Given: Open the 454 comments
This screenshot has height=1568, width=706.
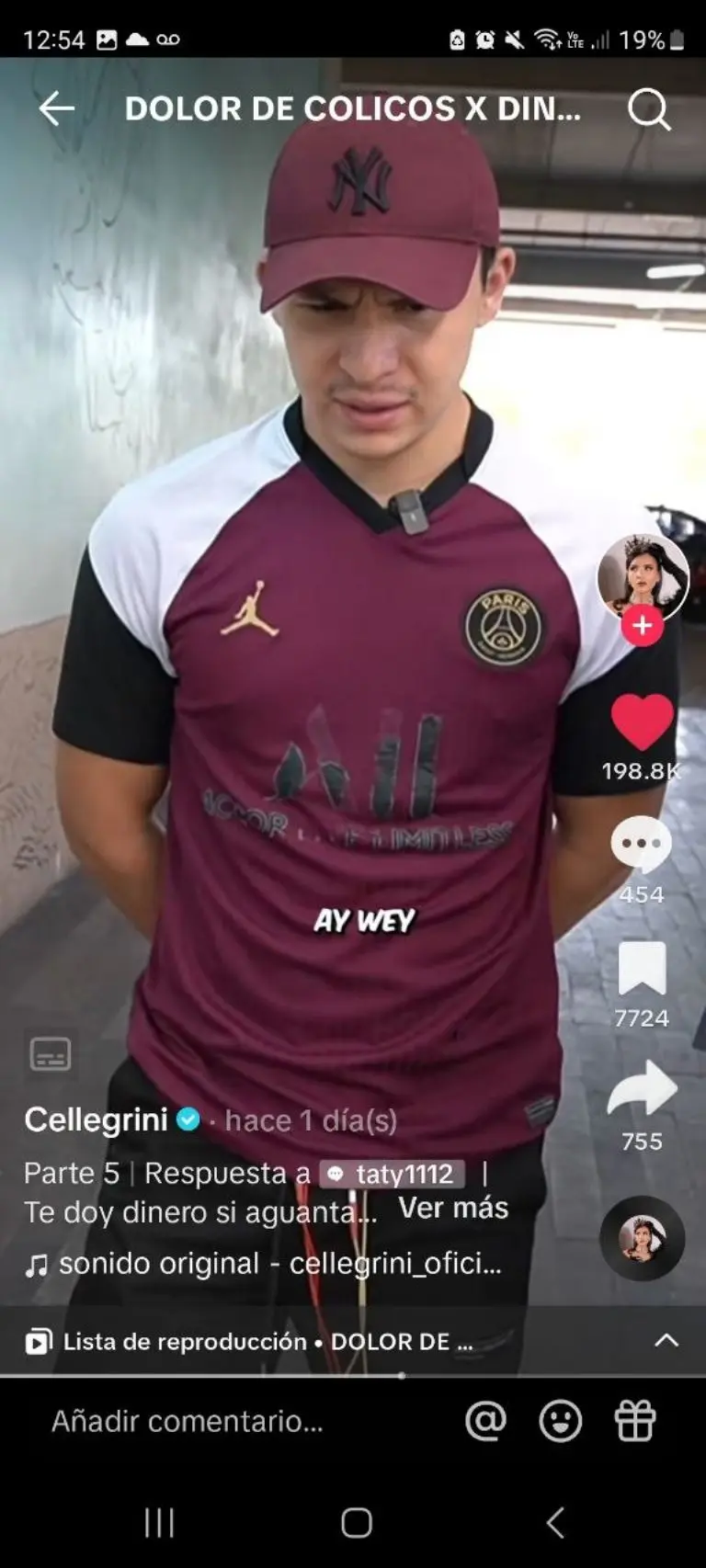Looking at the screenshot, I should pyautogui.click(x=642, y=844).
